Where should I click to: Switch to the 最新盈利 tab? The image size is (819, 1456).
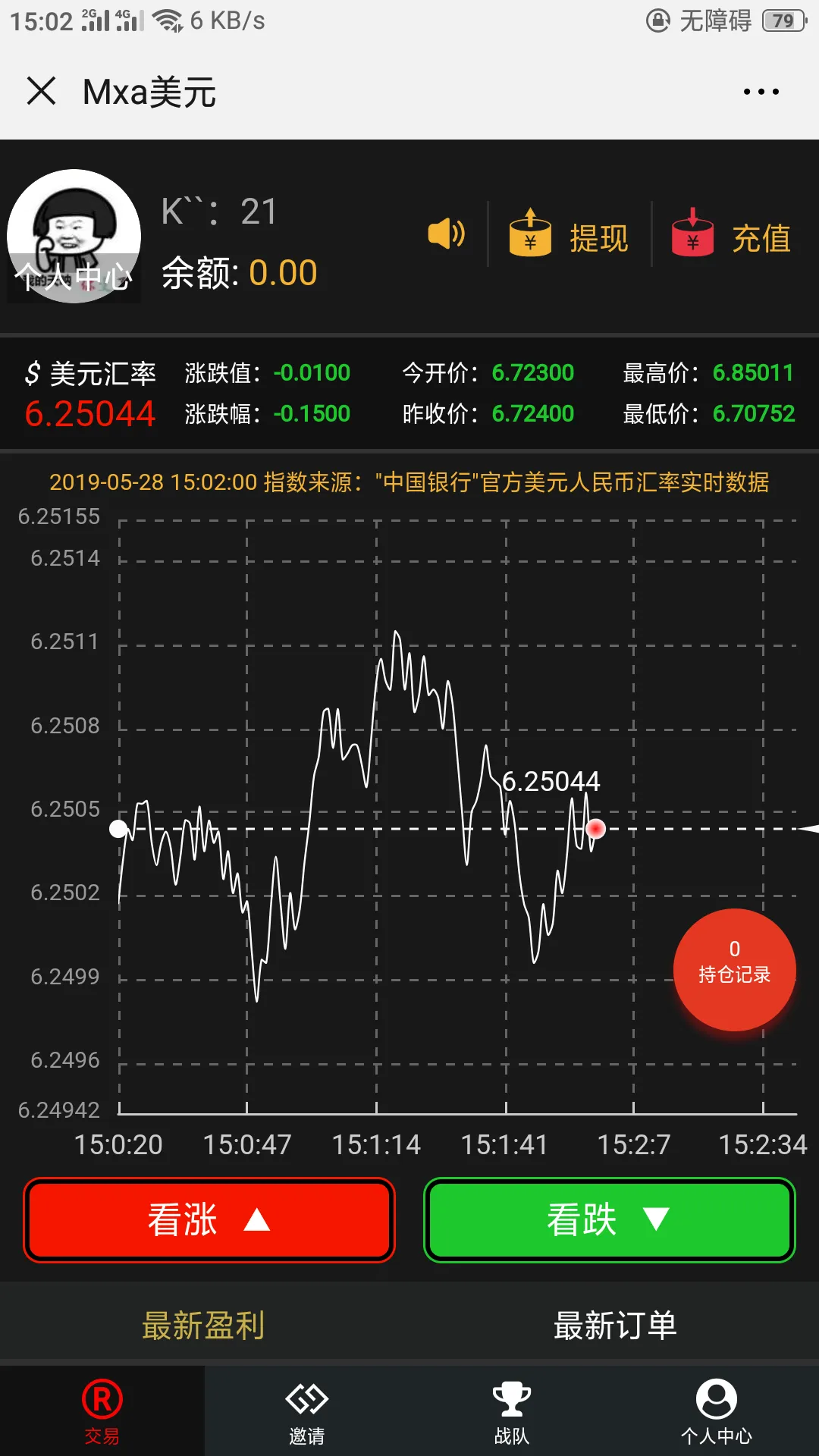pyautogui.click(x=203, y=1326)
